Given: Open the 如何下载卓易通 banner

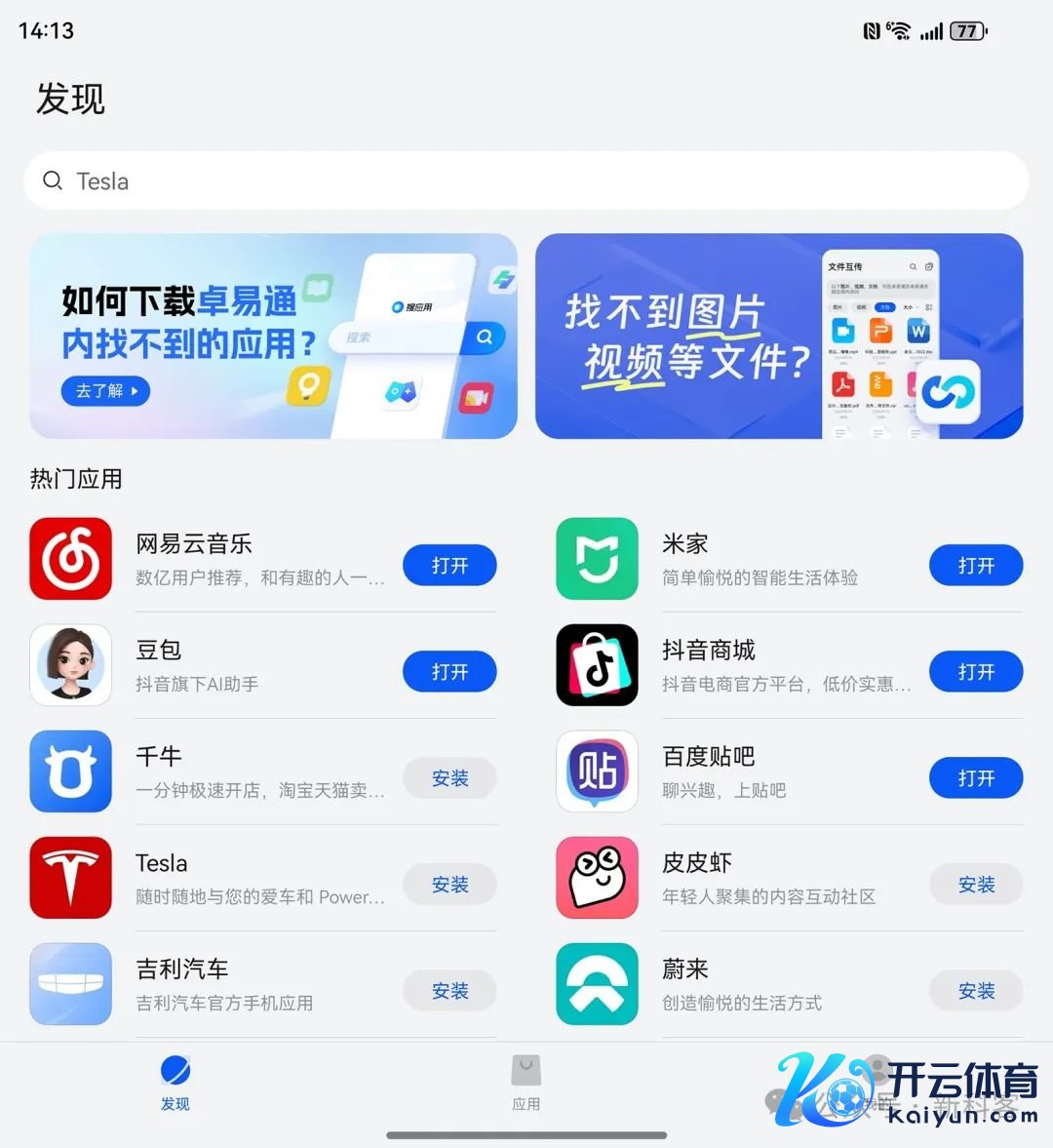Looking at the screenshot, I should pyautogui.click(x=273, y=336).
